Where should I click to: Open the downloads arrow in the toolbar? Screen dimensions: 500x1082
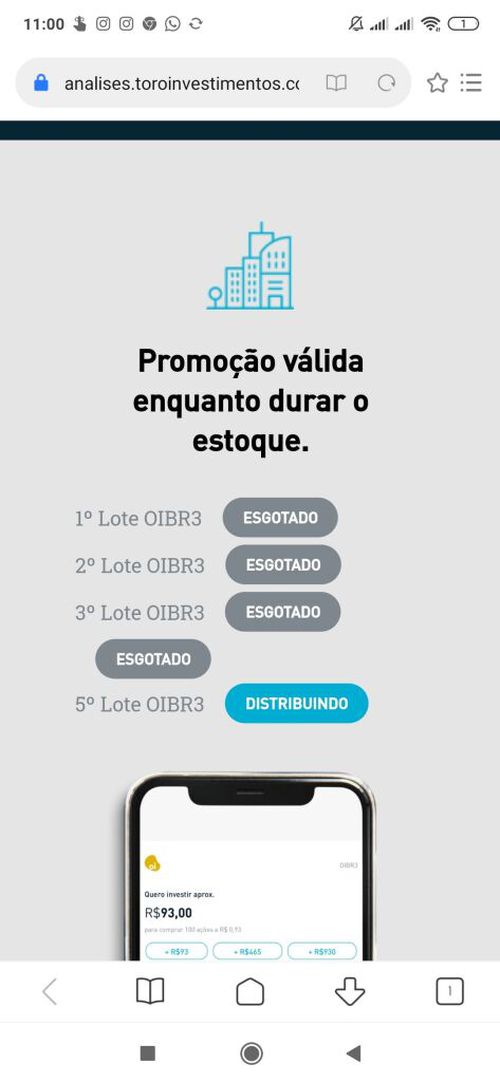350,992
